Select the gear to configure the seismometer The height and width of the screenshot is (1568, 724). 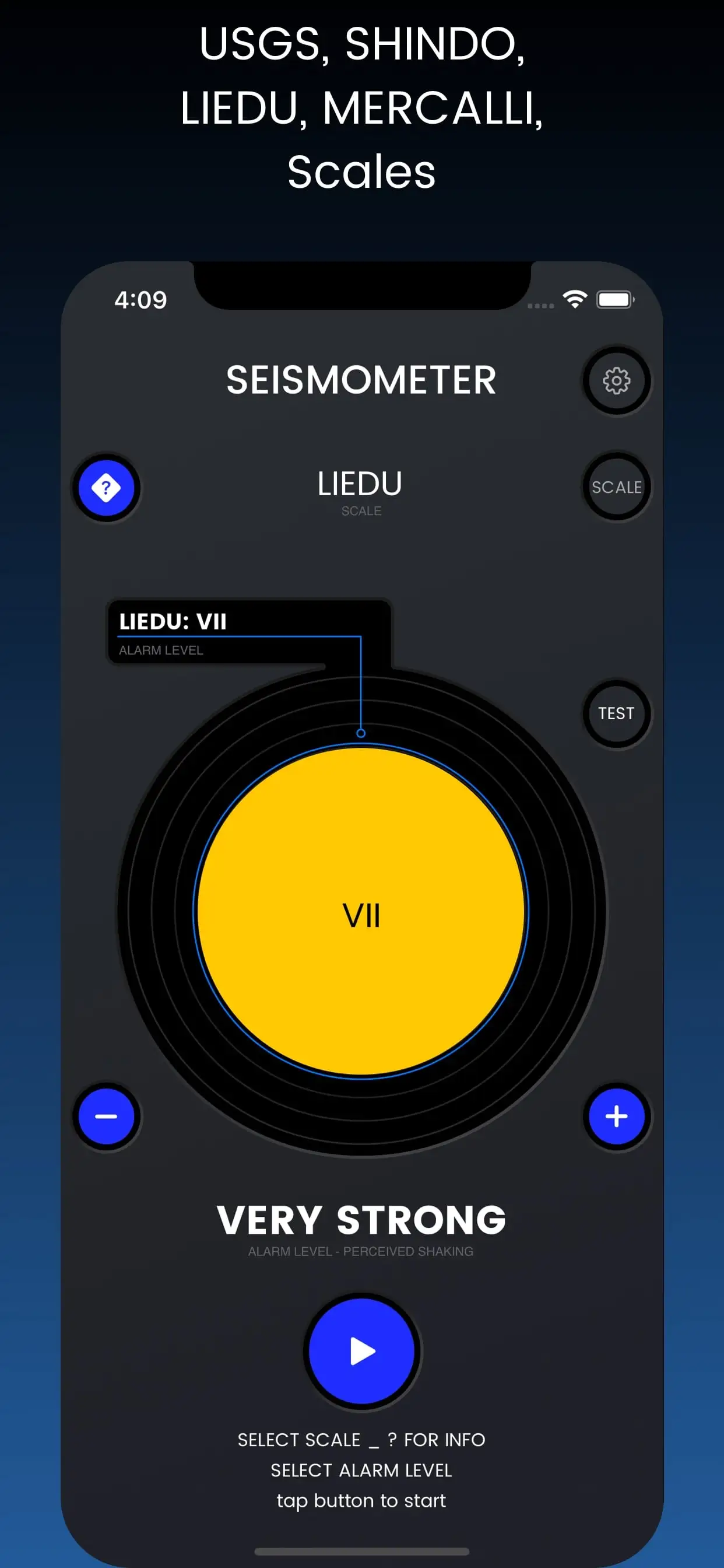pyautogui.click(x=617, y=380)
